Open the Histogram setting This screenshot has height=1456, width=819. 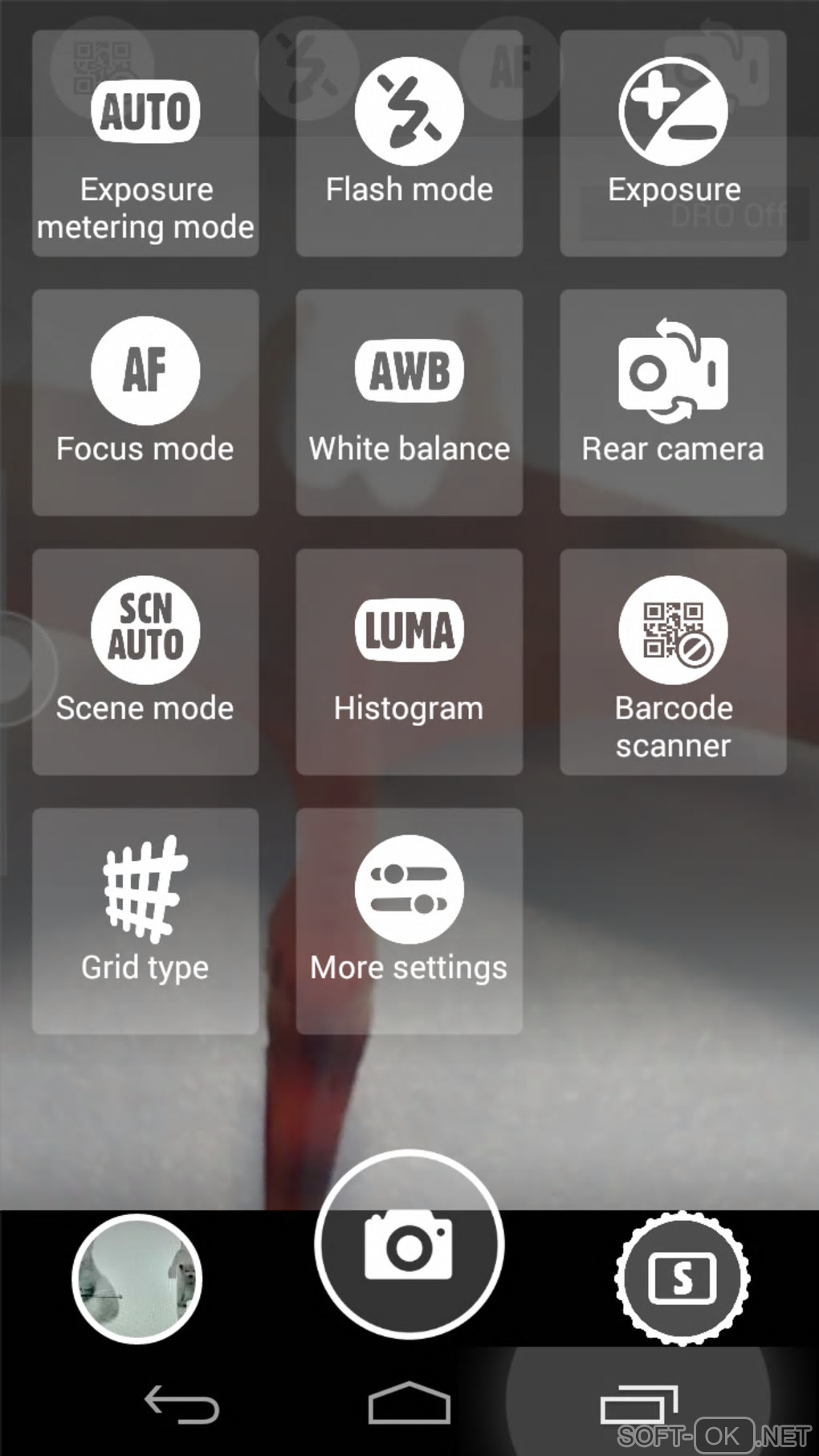point(409,662)
